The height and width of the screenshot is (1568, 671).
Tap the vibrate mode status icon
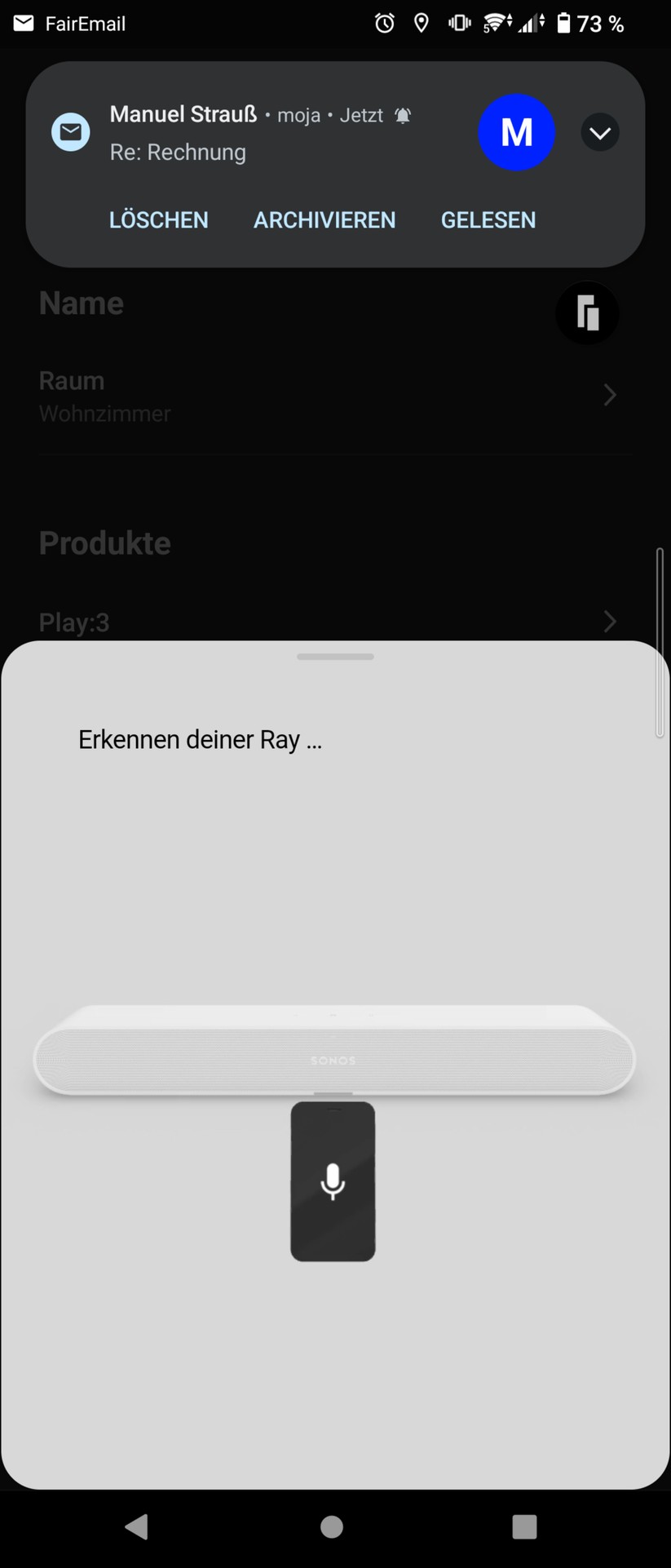pos(459,22)
